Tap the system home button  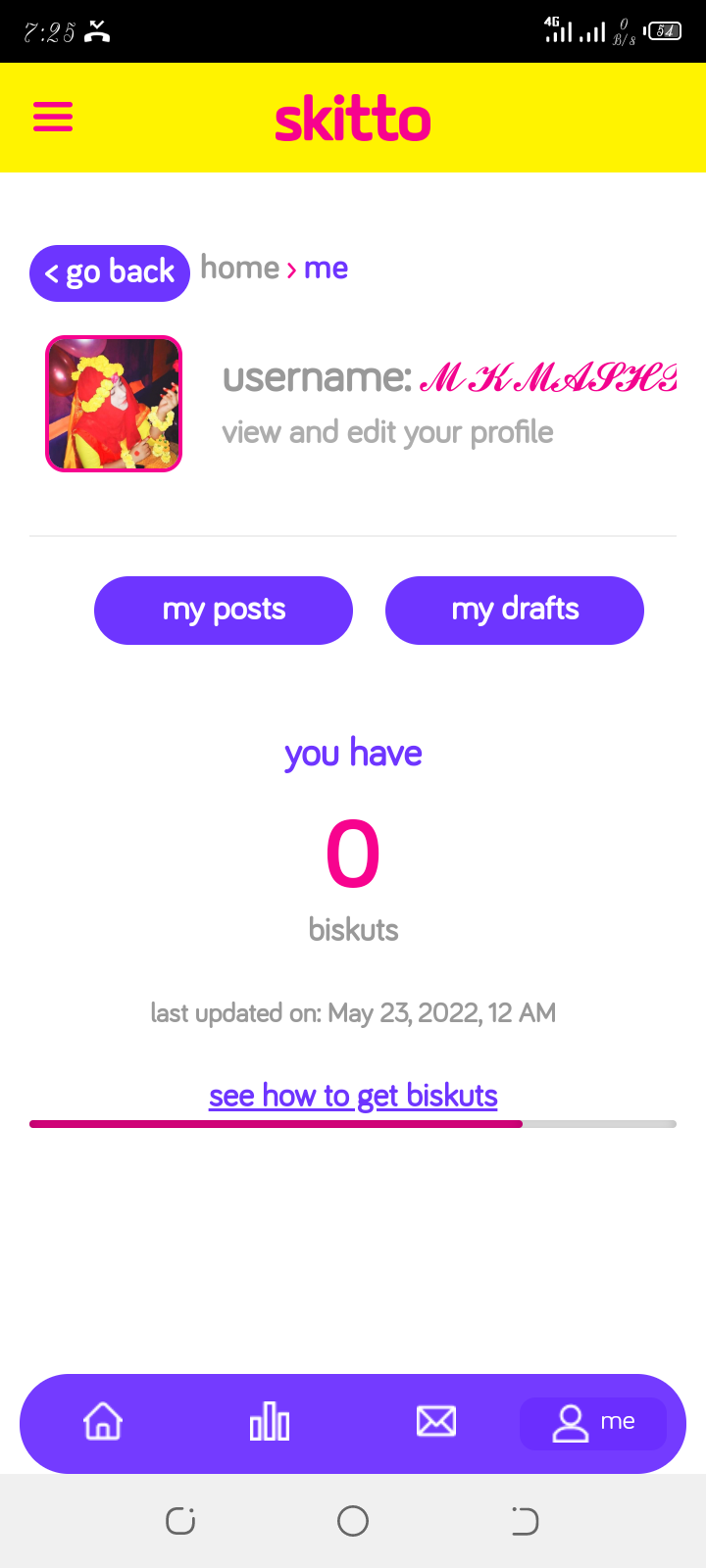click(353, 1521)
